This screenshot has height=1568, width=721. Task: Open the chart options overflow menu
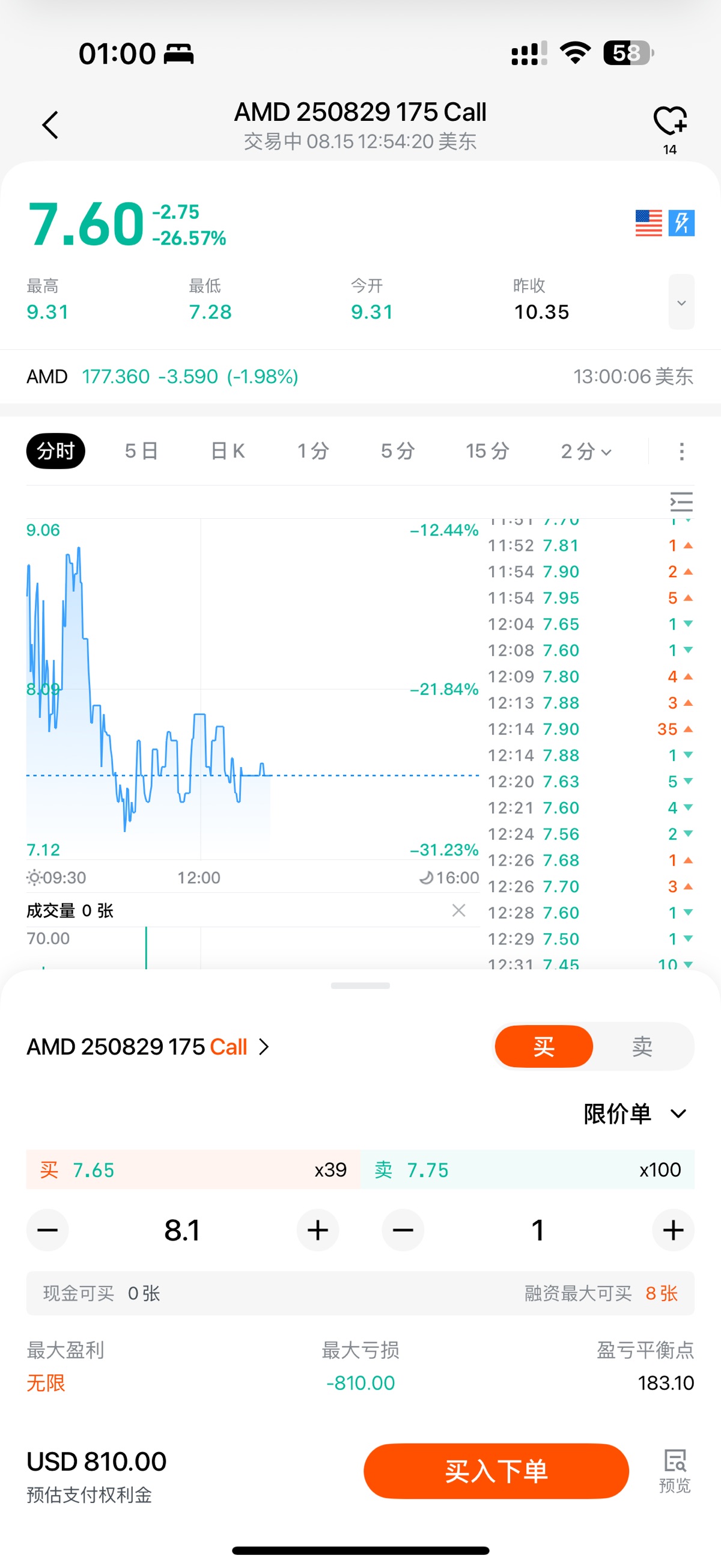[x=681, y=451]
